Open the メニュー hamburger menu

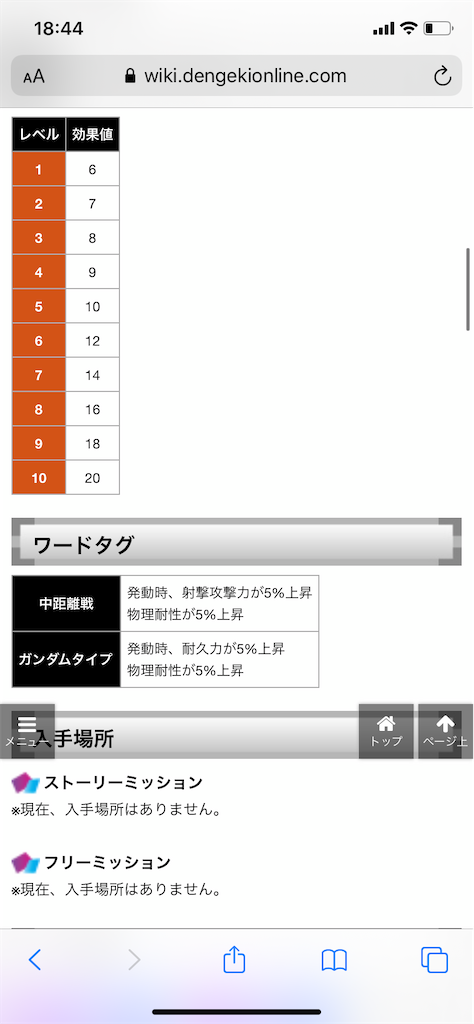pyautogui.click(x=27, y=731)
